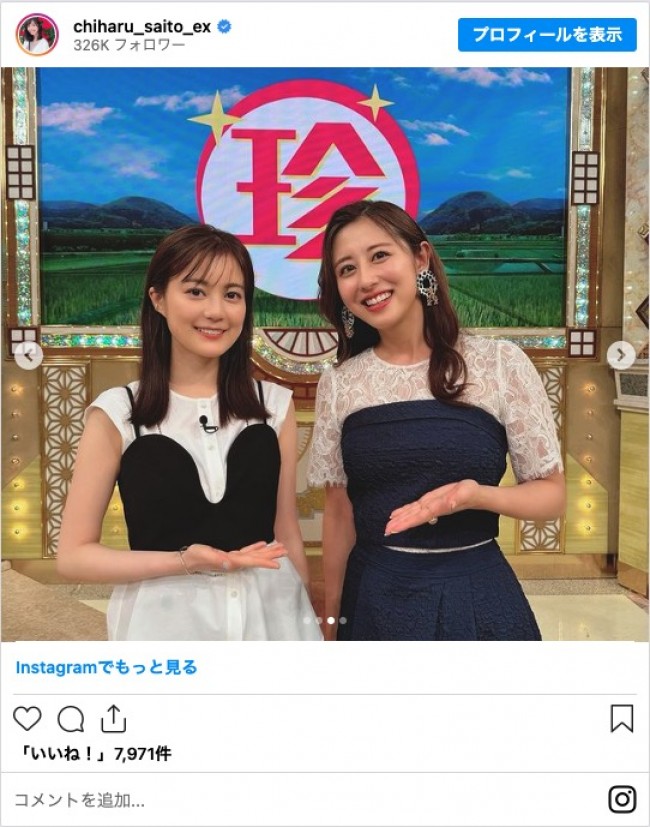Open the Instagram logo icon
The height and width of the screenshot is (827, 650).
[x=621, y=800]
